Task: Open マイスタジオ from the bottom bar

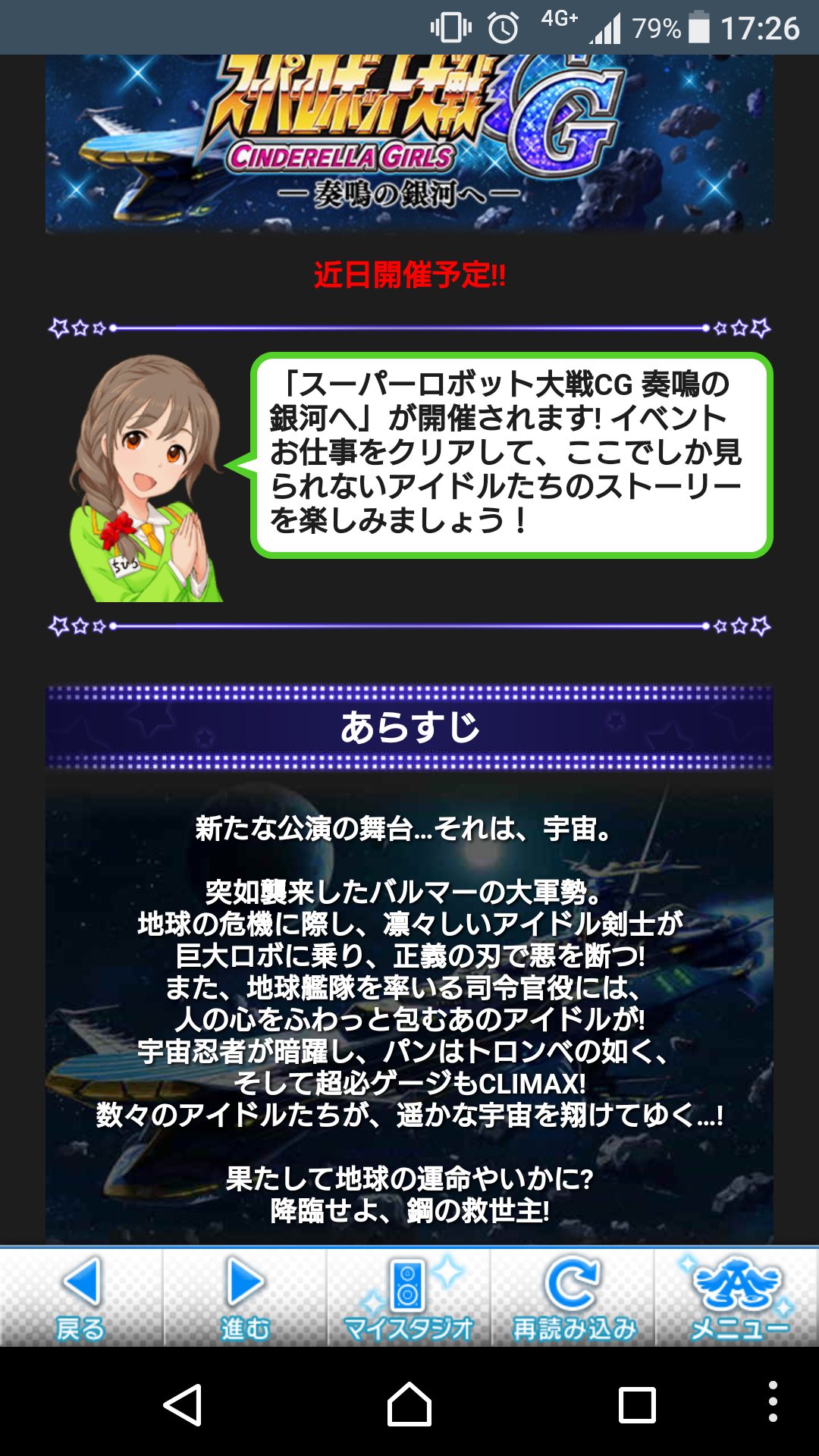Action: (409, 1298)
